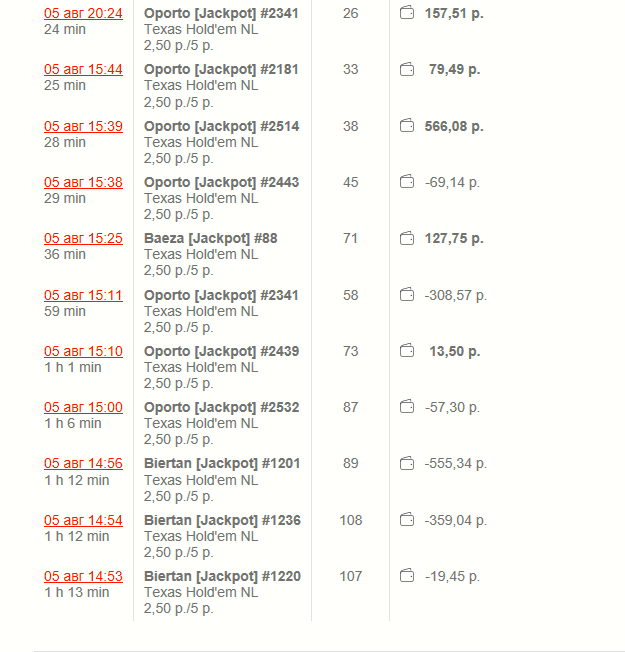625x652 pixels.
Task: Open the 05 авг 14:56 Biertan session link
Action: coord(83,464)
